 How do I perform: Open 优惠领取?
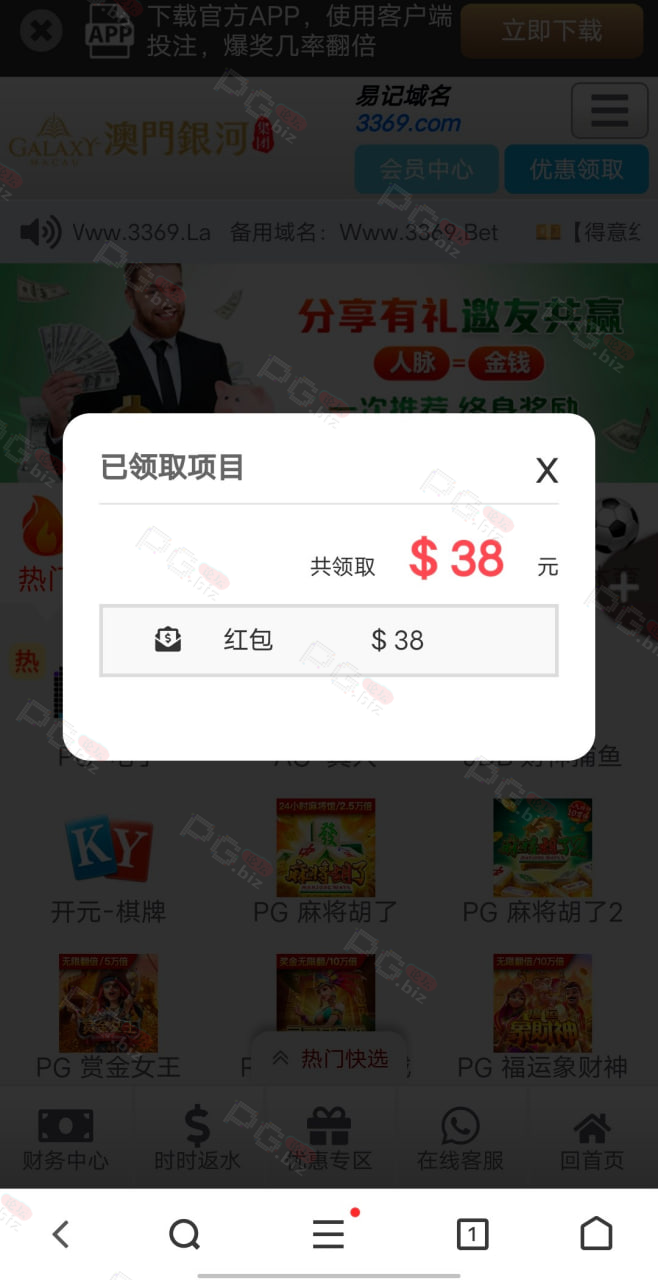tap(577, 169)
